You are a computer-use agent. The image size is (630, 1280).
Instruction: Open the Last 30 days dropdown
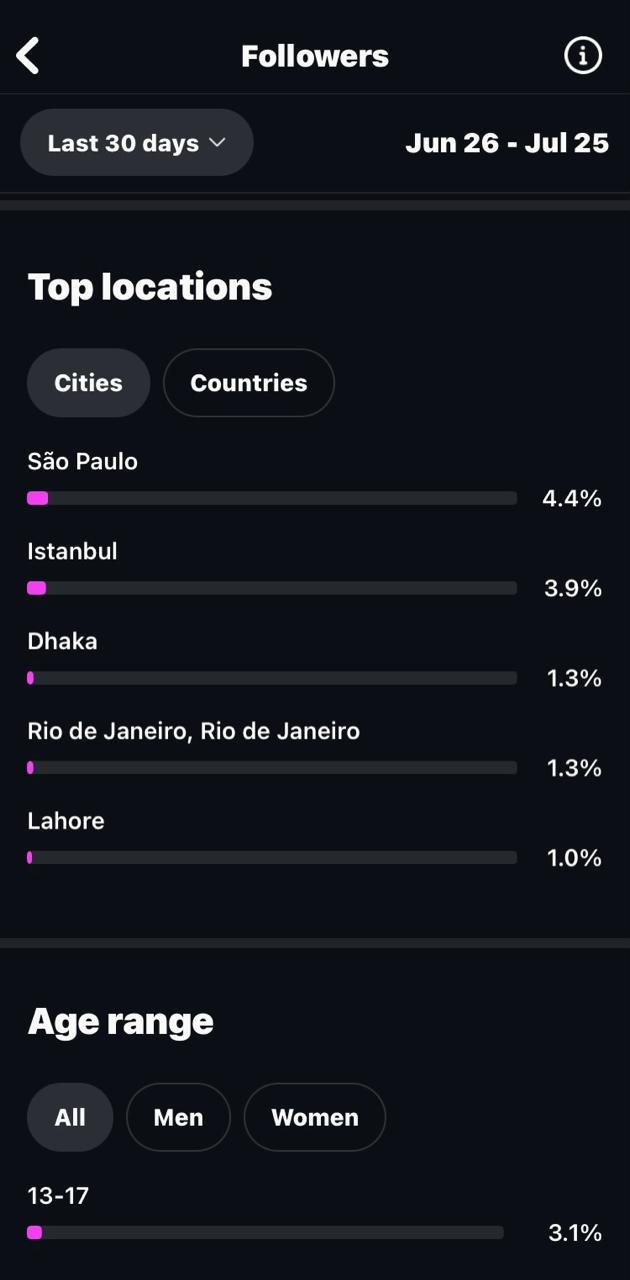pos(137,143)
